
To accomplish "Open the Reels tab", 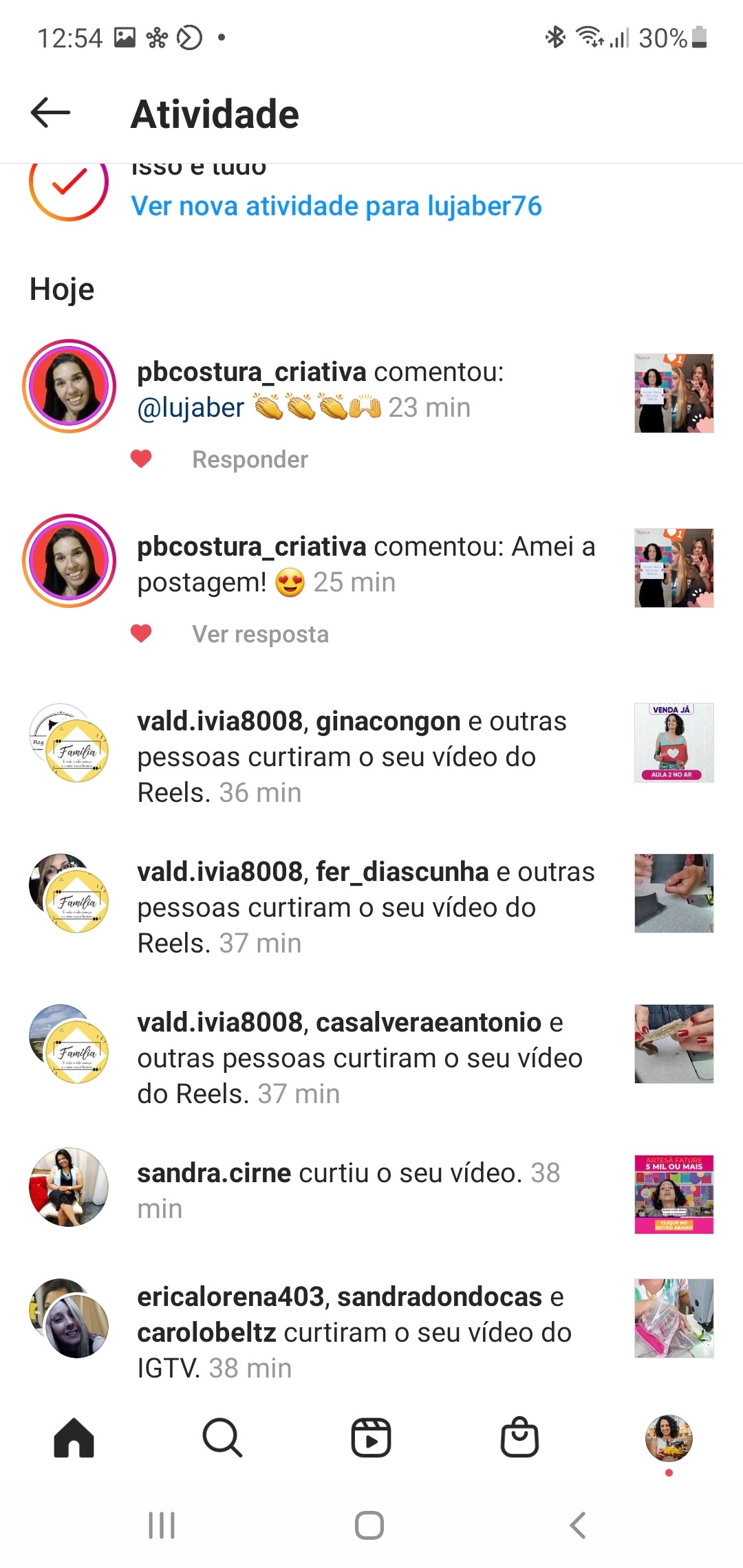I will click(x=371, y=1438).
